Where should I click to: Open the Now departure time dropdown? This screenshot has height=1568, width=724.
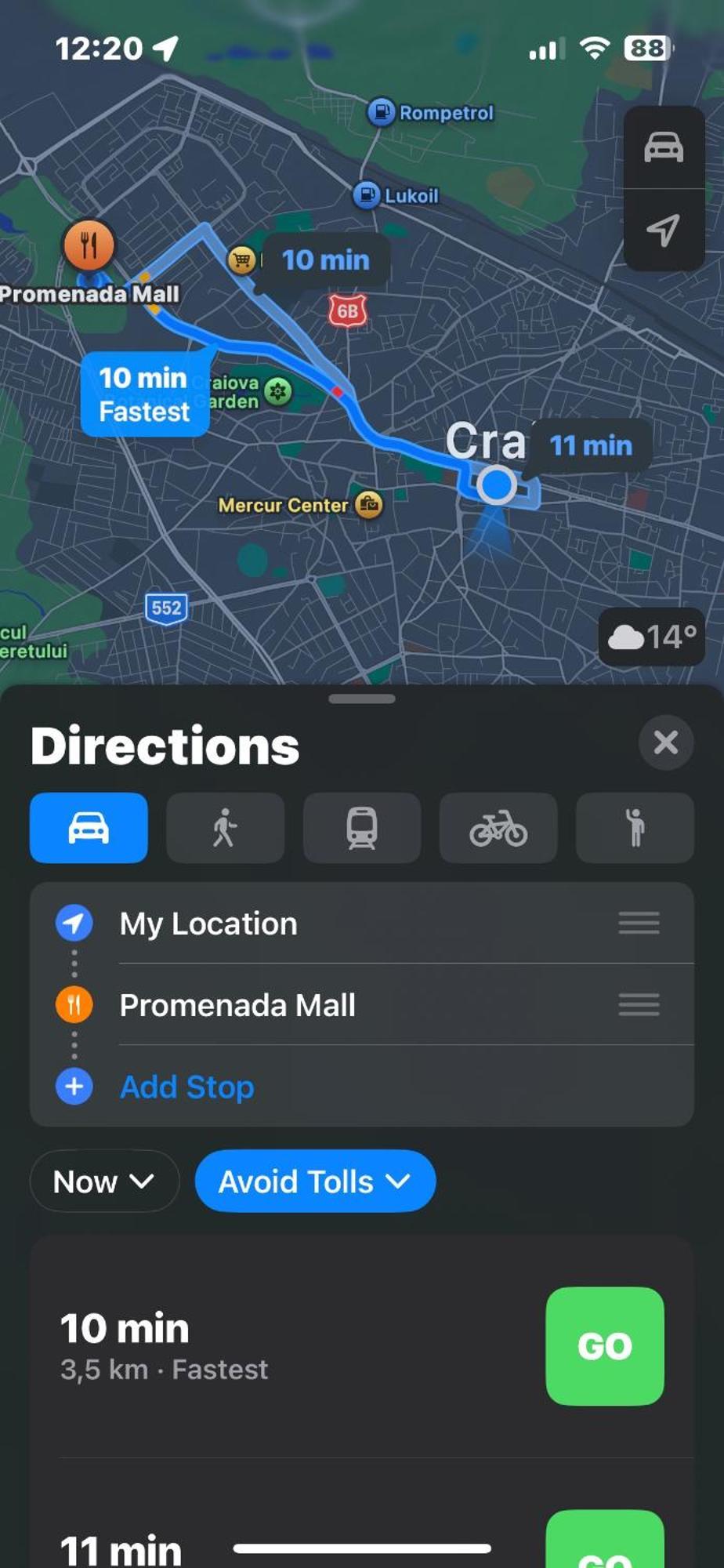(x=103, y=1181)
